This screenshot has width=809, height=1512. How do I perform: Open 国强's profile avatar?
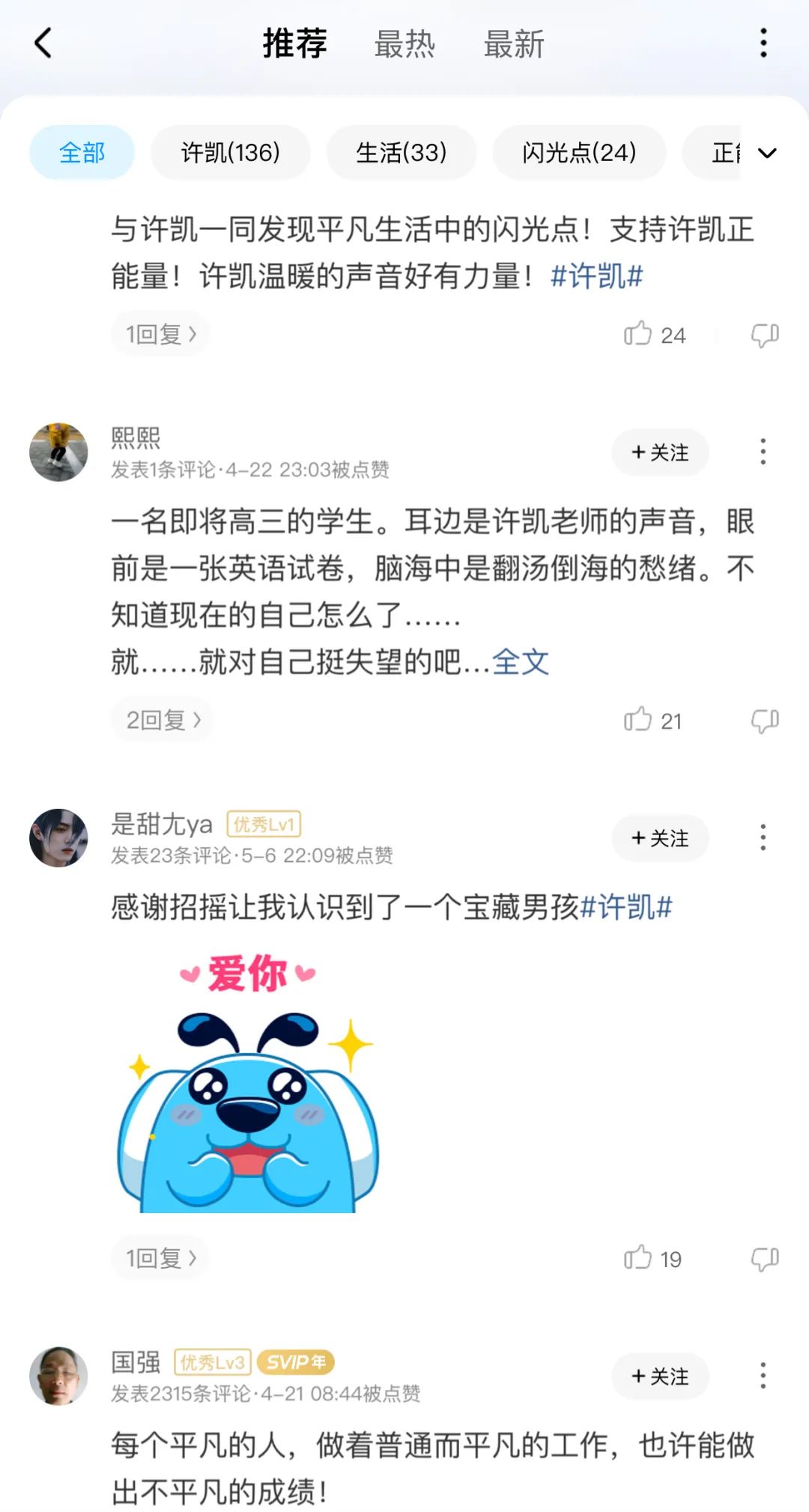[x=58, y=1376]
